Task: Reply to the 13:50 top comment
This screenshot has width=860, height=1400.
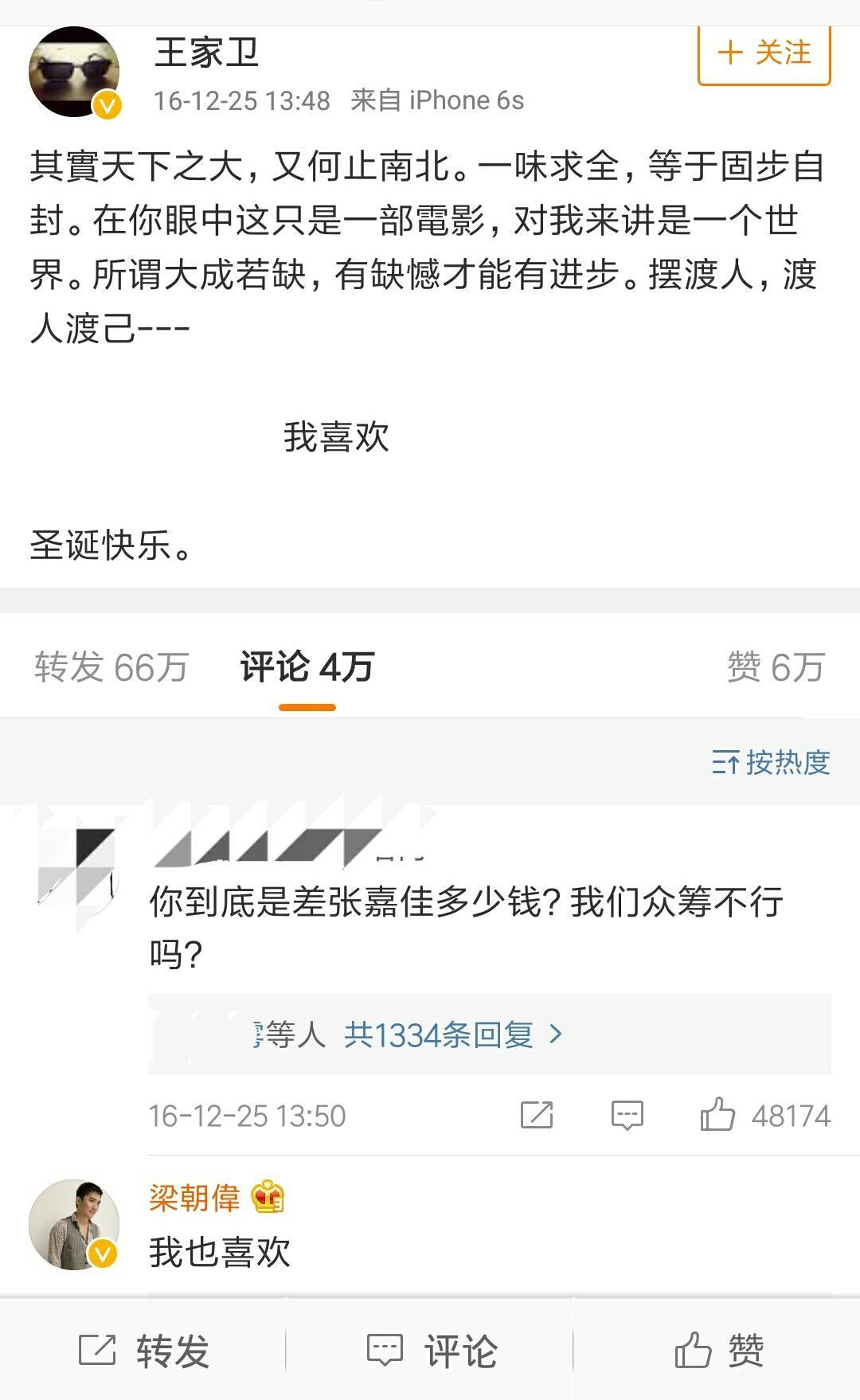Action: click(x=627, y=1115)
